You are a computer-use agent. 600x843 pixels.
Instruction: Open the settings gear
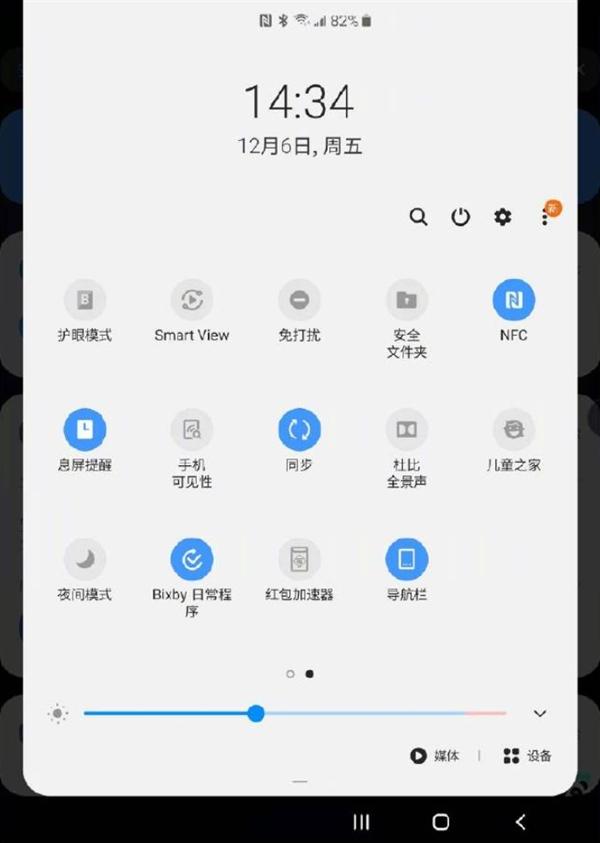tap(502, 217)
